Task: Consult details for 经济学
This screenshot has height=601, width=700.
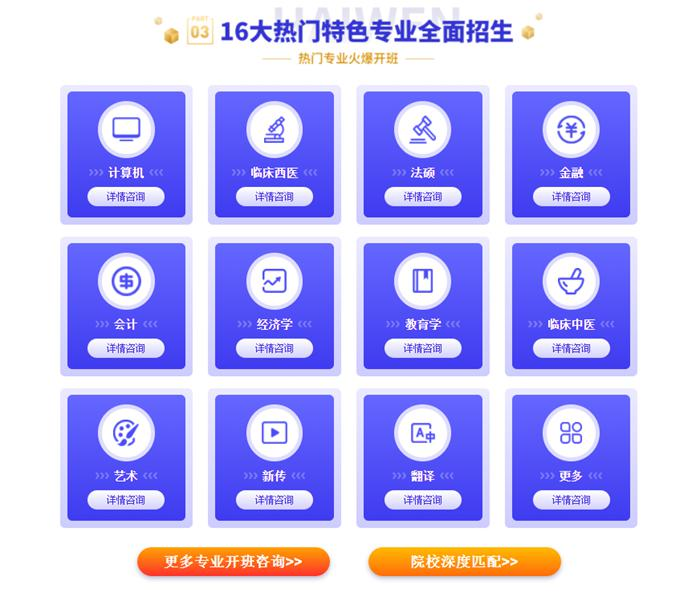Action: pyautogui.click(x=274, y=348)
